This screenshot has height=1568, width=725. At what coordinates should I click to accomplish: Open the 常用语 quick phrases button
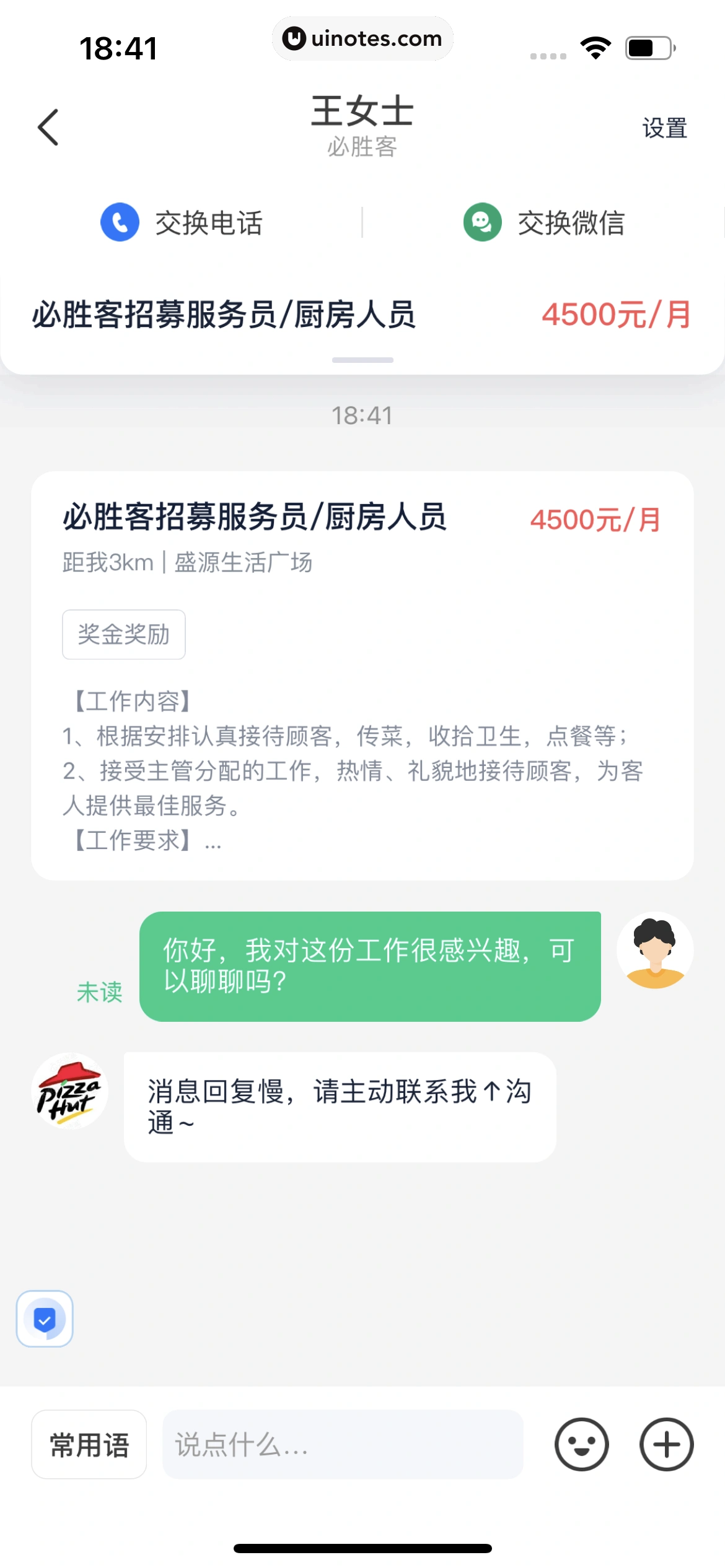[x=89, y=1445]
